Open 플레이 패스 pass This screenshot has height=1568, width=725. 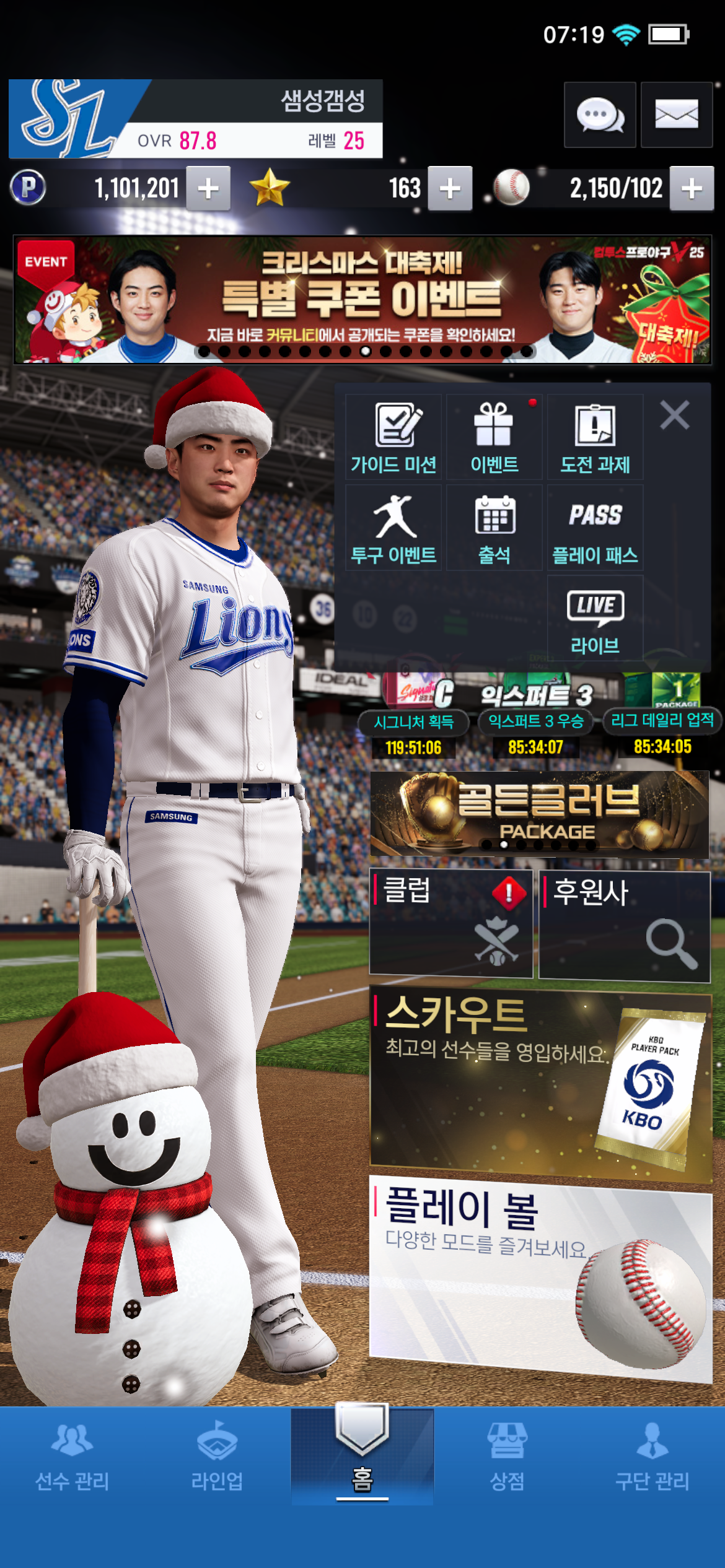point(595,528)
